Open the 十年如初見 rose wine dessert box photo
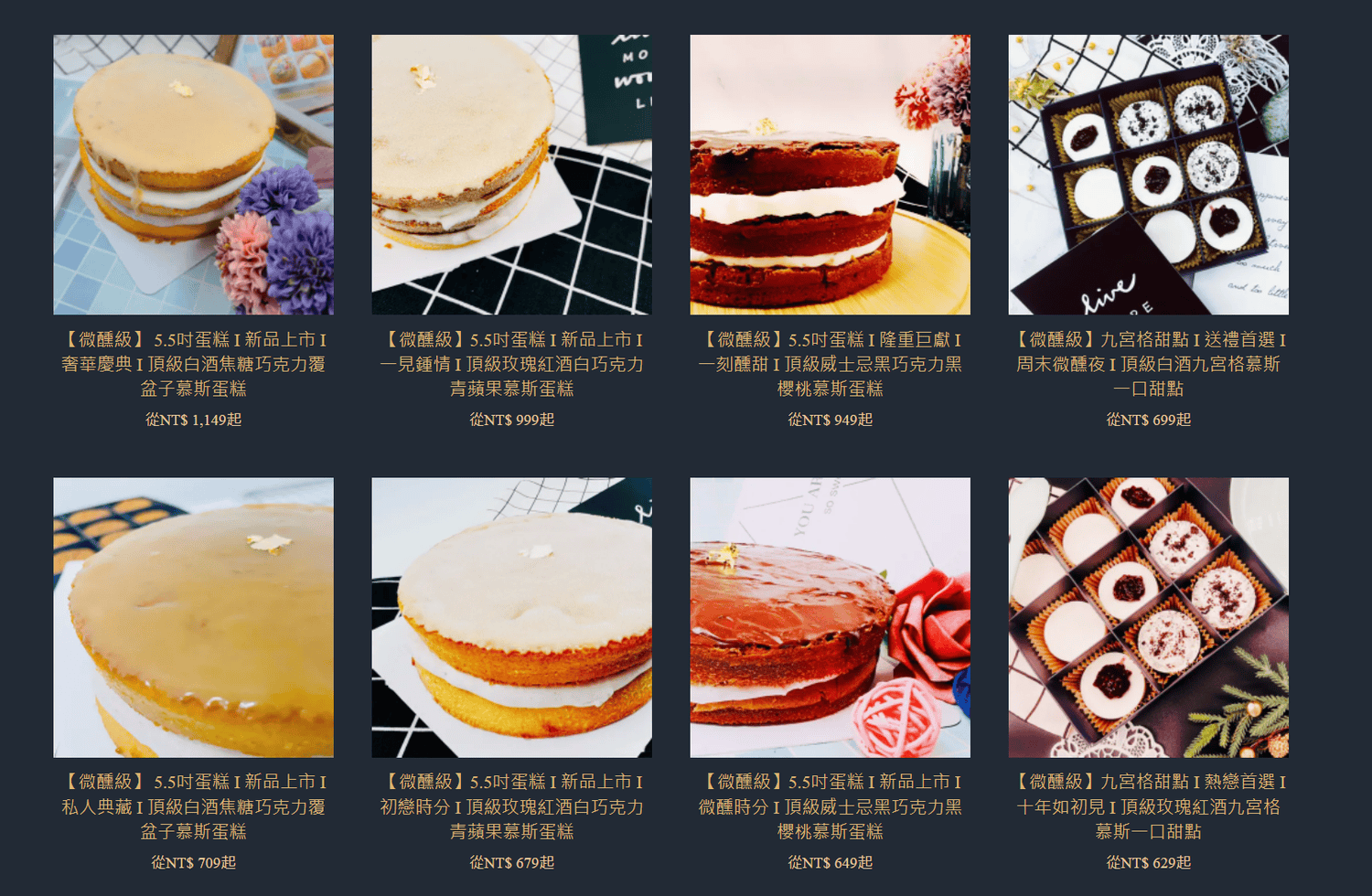The height and width of the screenshot is (896, 1372). (1148, 617)
